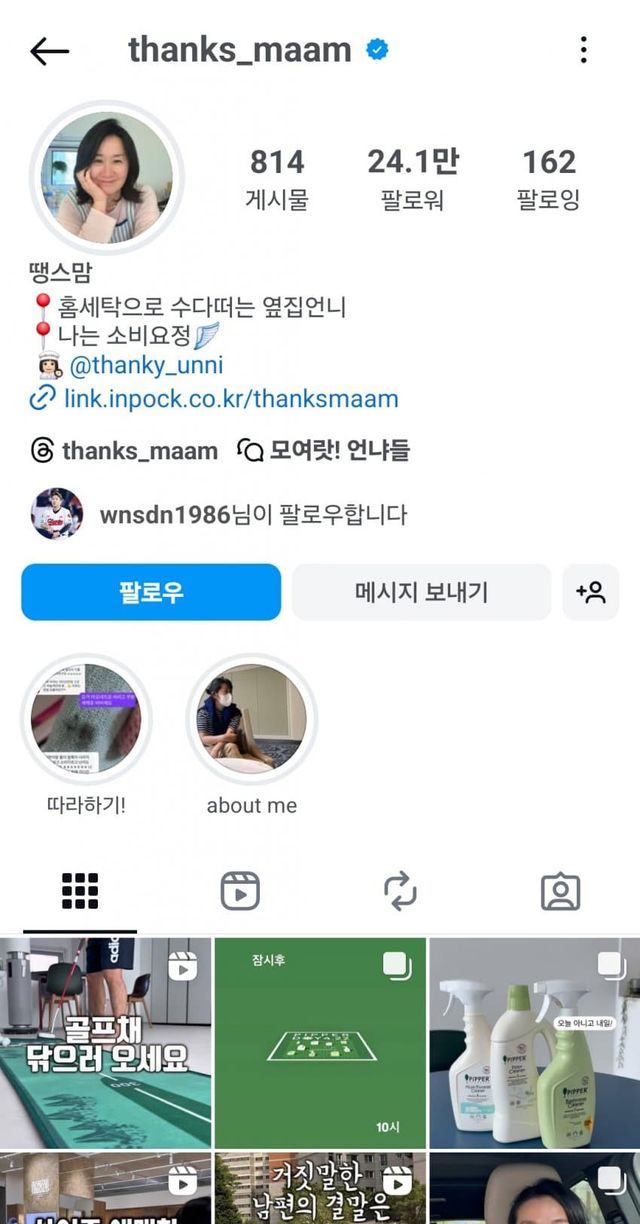Switch to the tagged photos tab
This screenshot has height=1224, width=640.
560,890
